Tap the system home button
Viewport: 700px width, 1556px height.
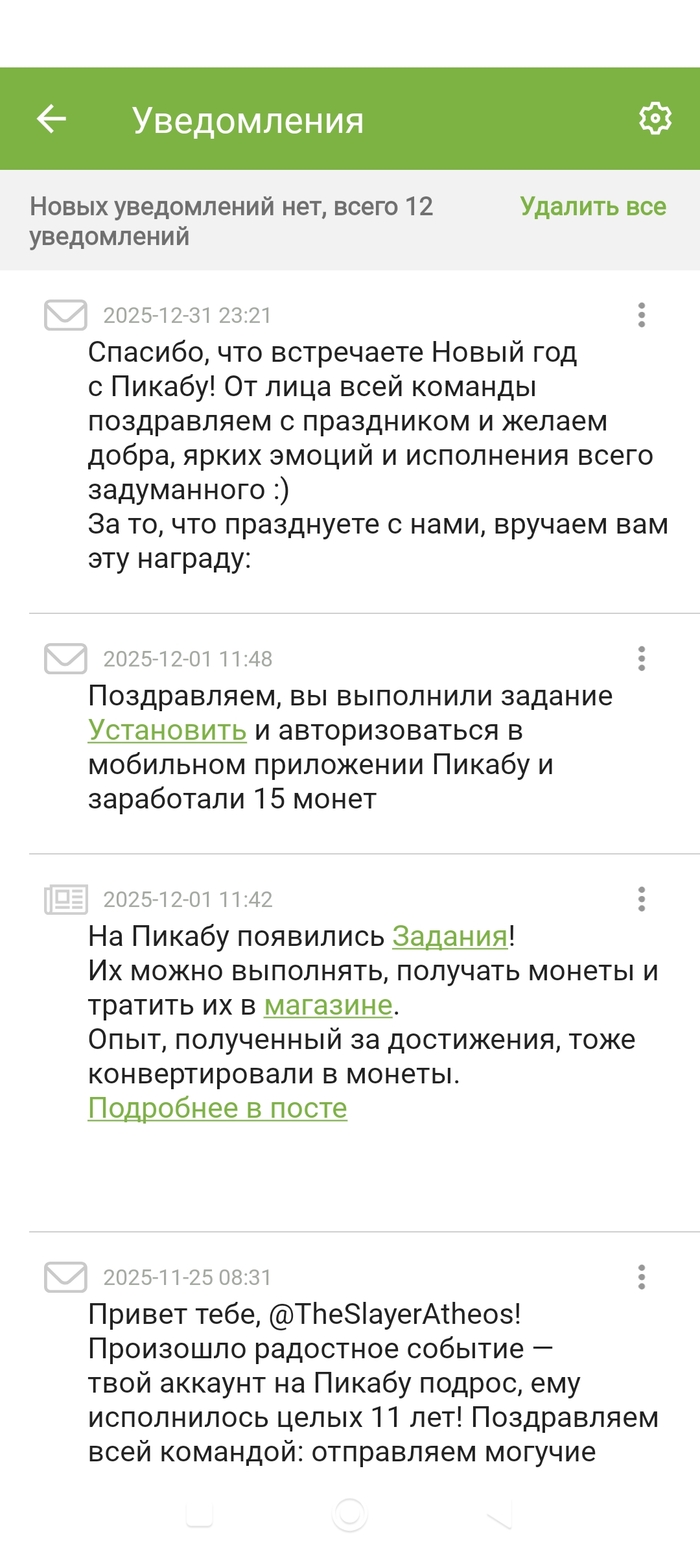349,1515
